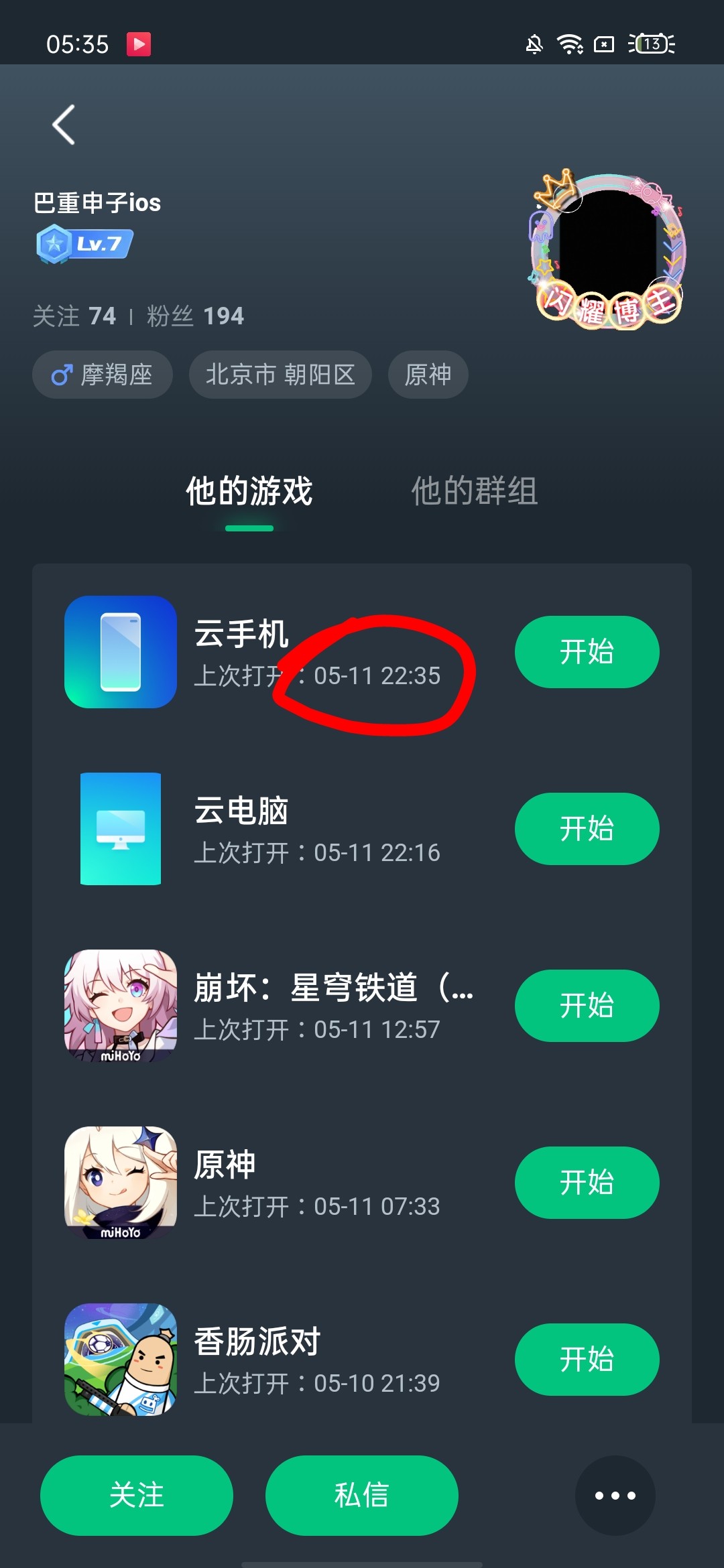Tap the 原神 profile tag chip
Screen dimensions: 724x1568
[x=428, y=375]
